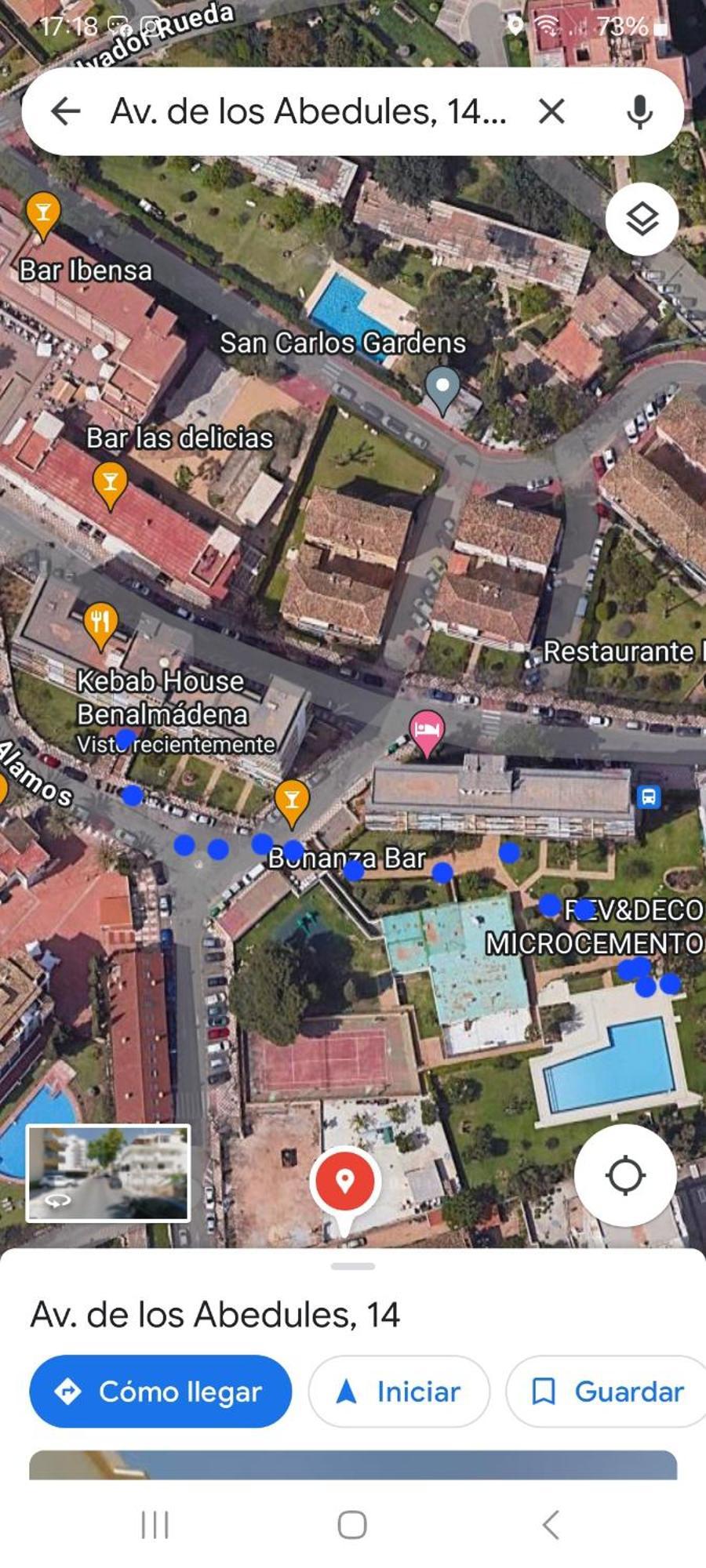Viewport: 706px width, 1568px height.
Task: Save the place with Guardar
Action: click(607, 1392)
